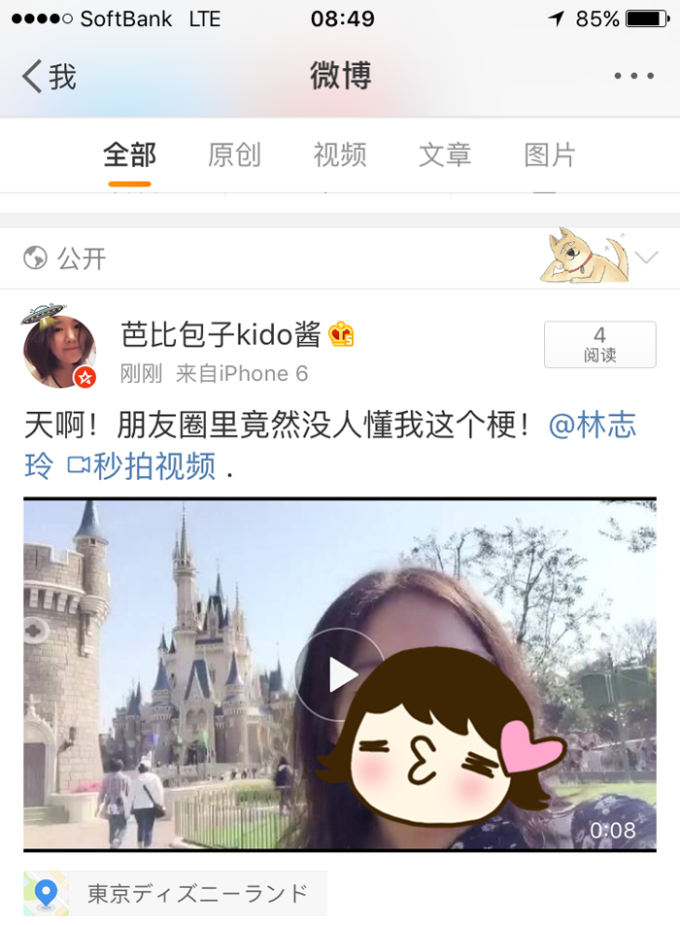Open the 秒拍视频 link

click(141, 466)
